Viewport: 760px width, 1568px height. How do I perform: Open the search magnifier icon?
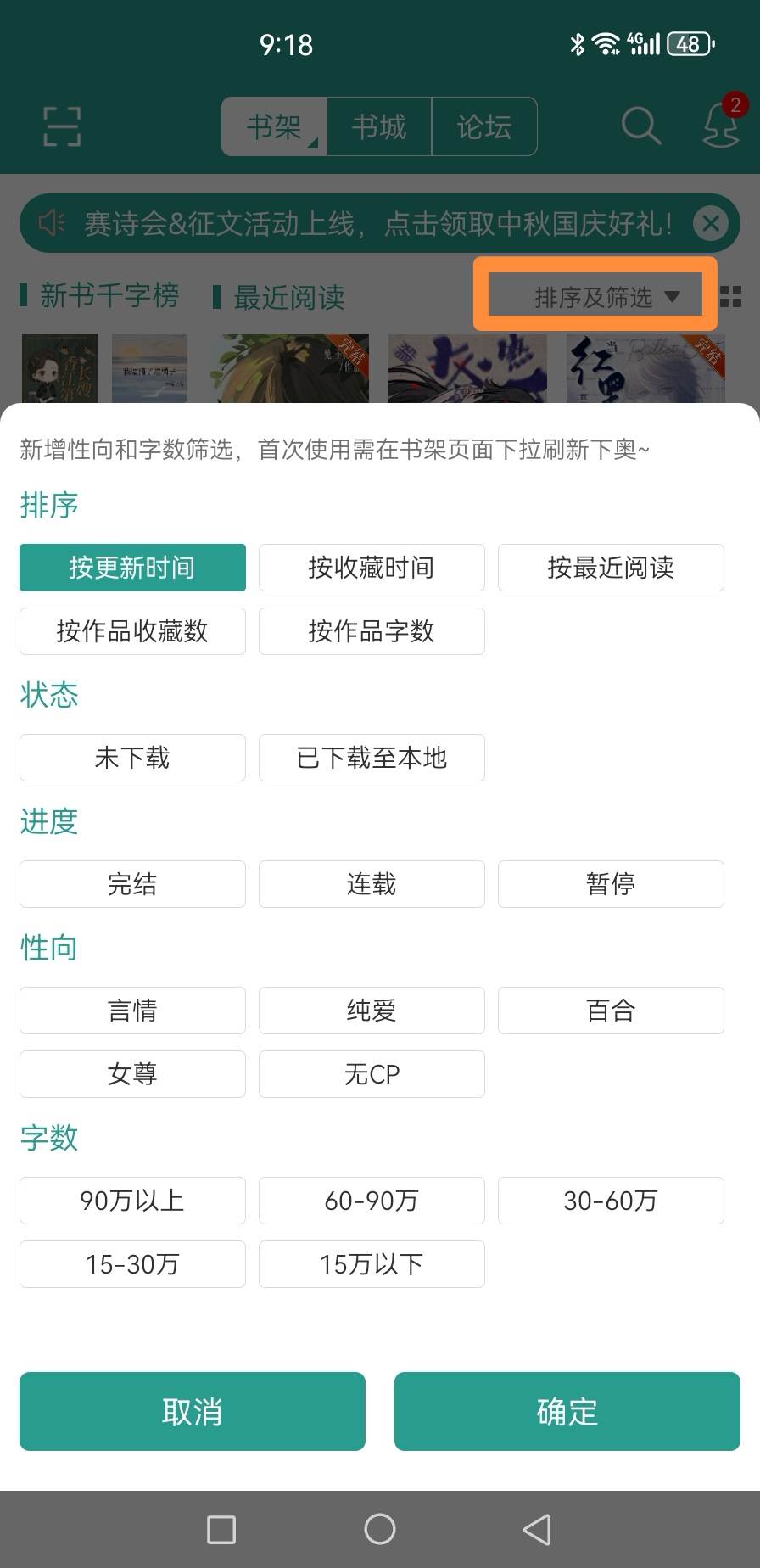pyautogui.click(x=641, y=126)
